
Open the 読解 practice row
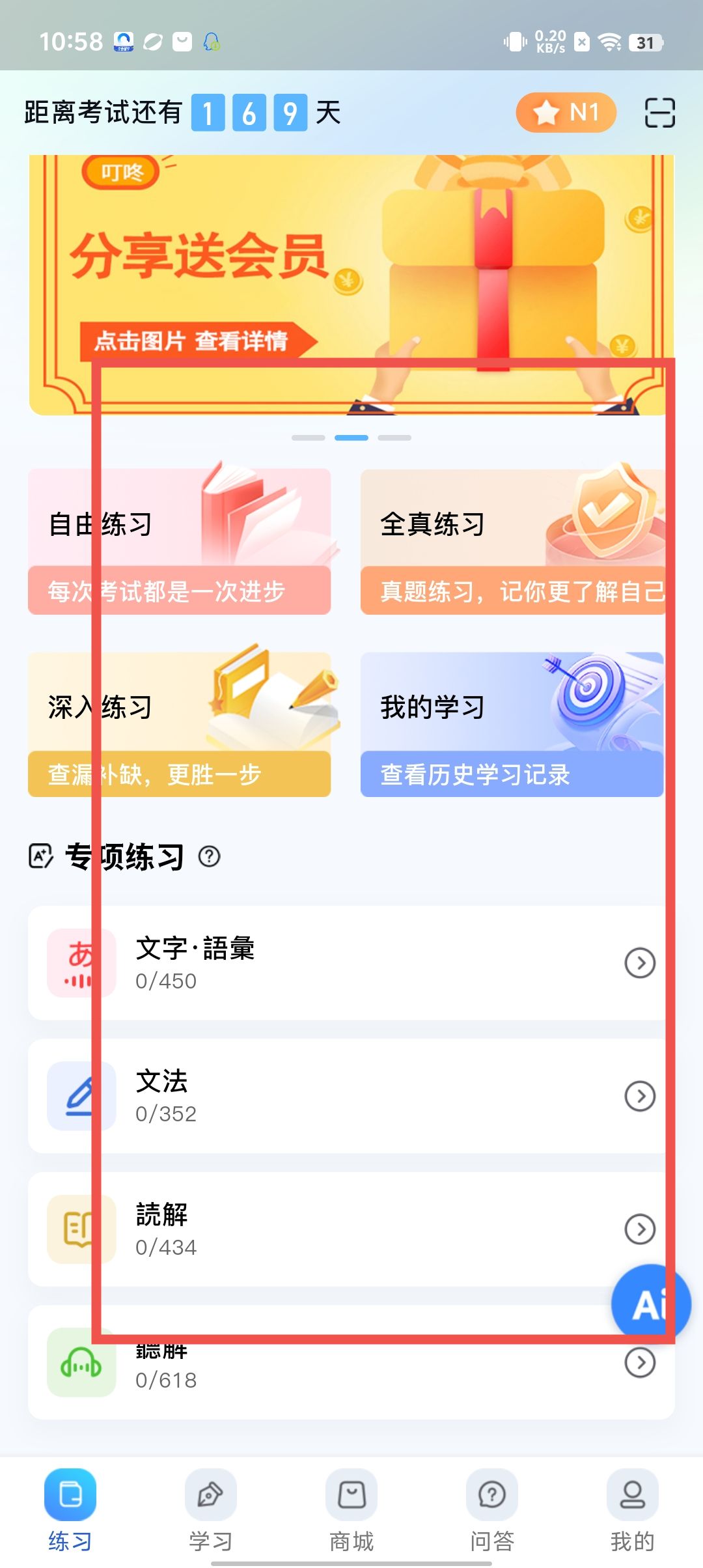(351, 1229)
